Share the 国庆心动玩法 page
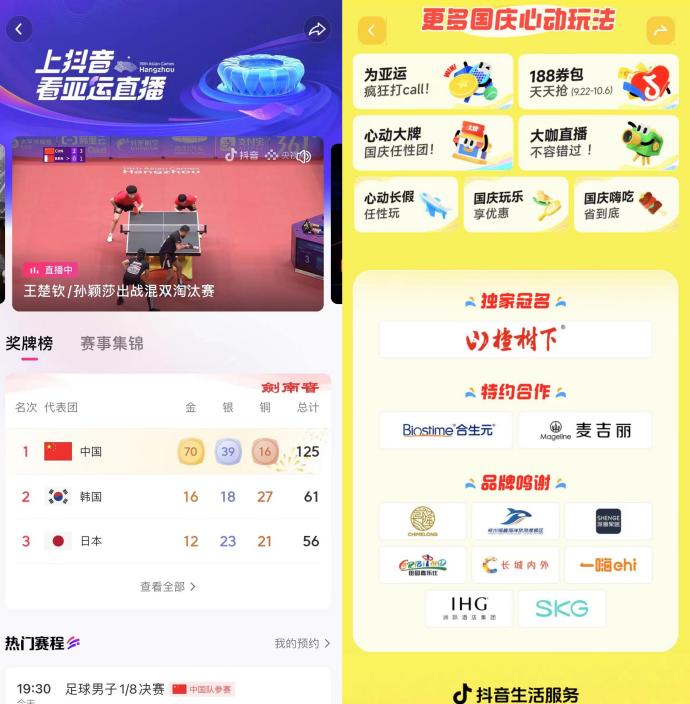 point(660,31)
